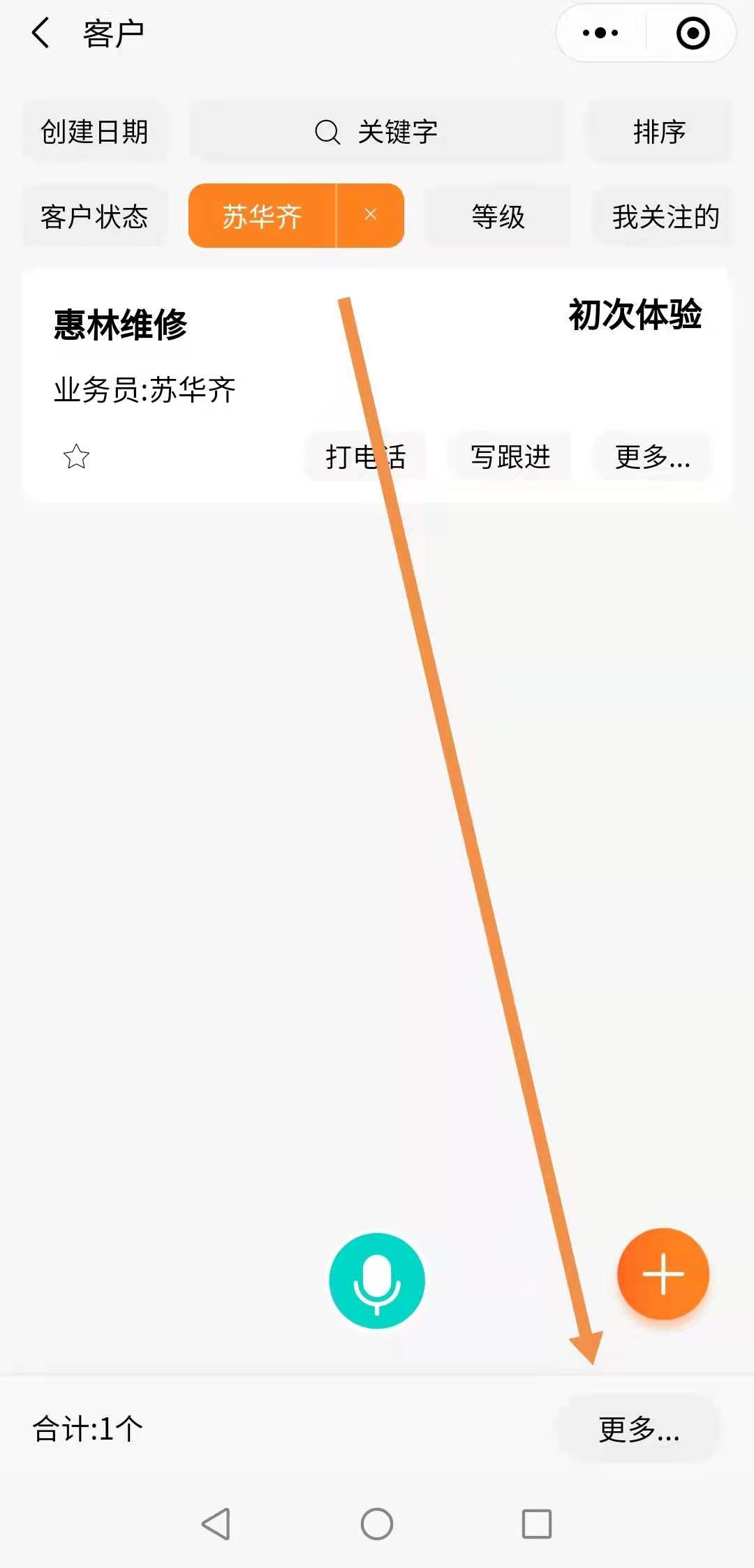Start voice input with the microphone button

377,1280
